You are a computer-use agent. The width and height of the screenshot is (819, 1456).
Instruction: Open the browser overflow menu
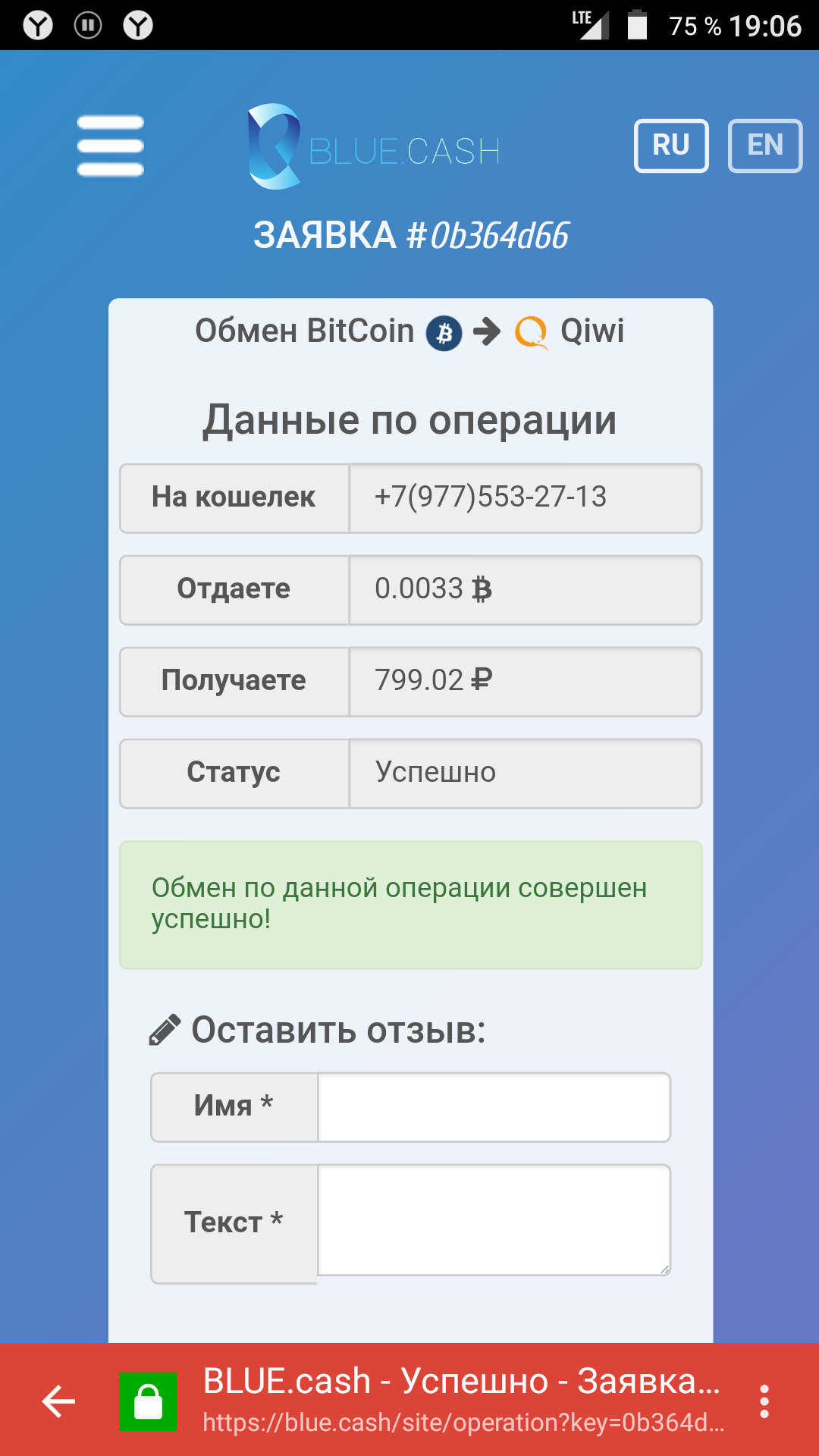764,1401
